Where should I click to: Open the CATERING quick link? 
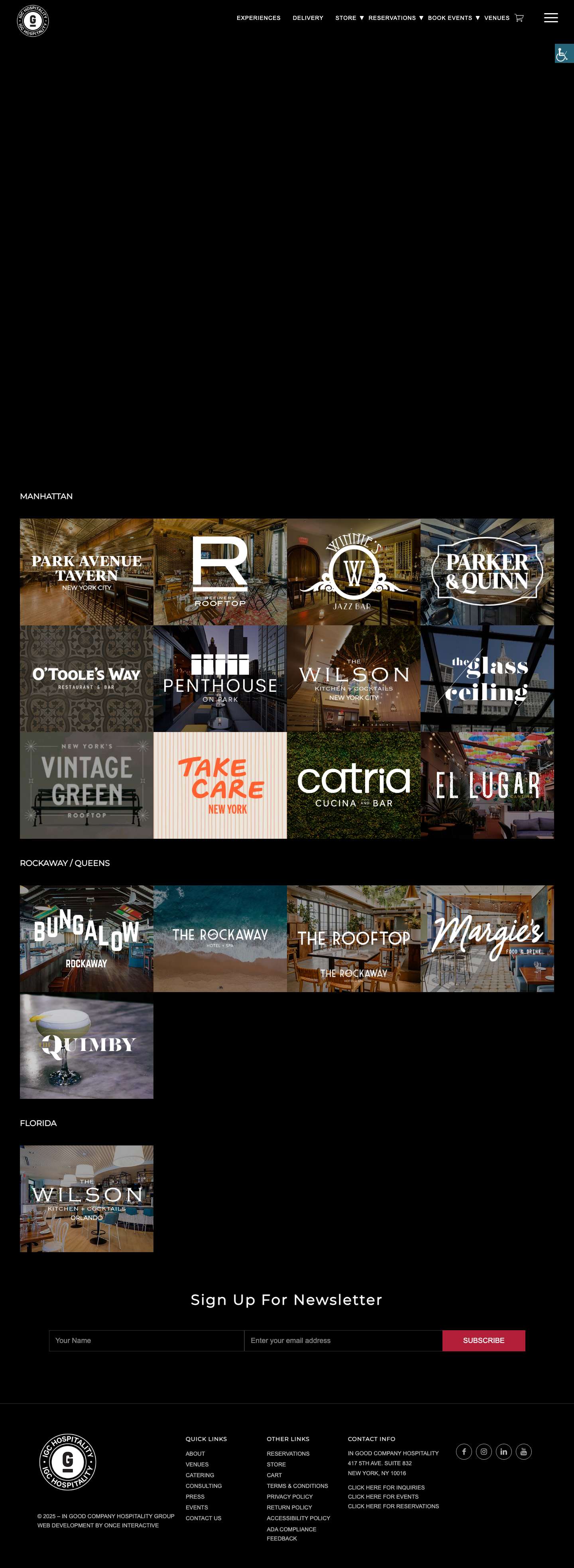click(x=199, y=1475)
